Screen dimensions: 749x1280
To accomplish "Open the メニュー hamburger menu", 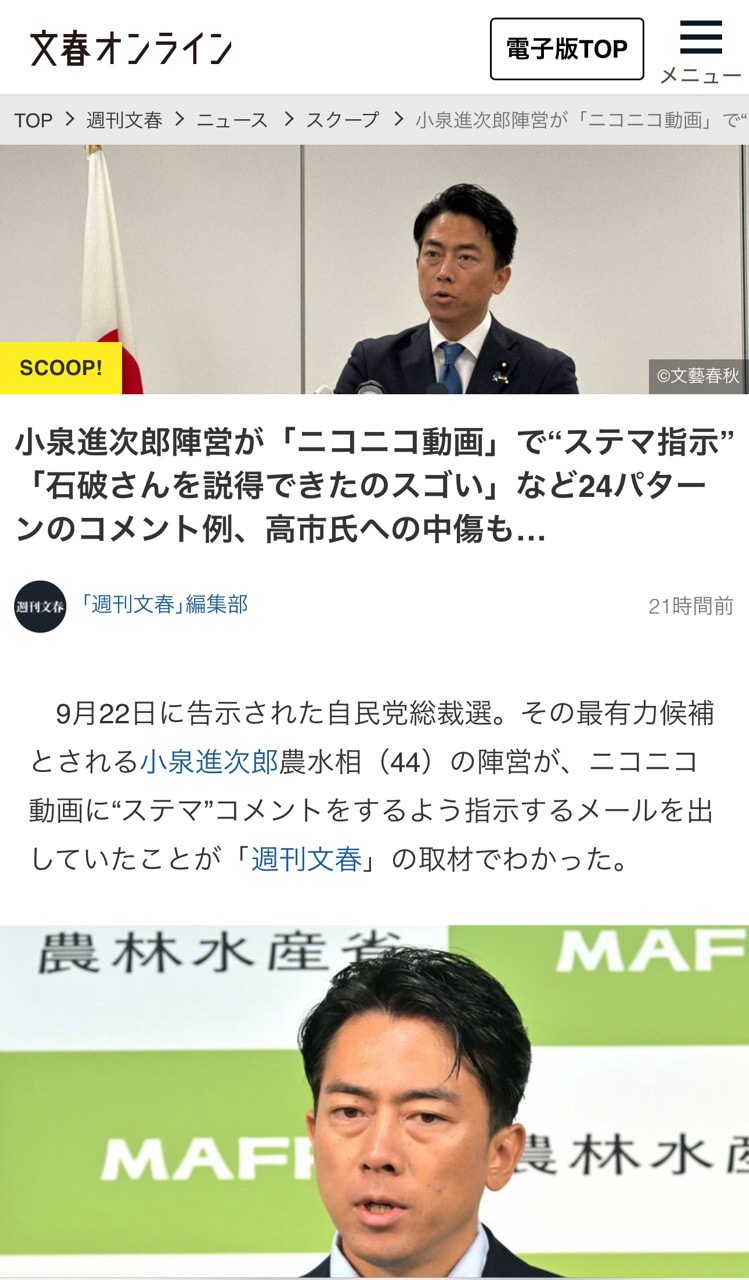I will coord(700,49).
